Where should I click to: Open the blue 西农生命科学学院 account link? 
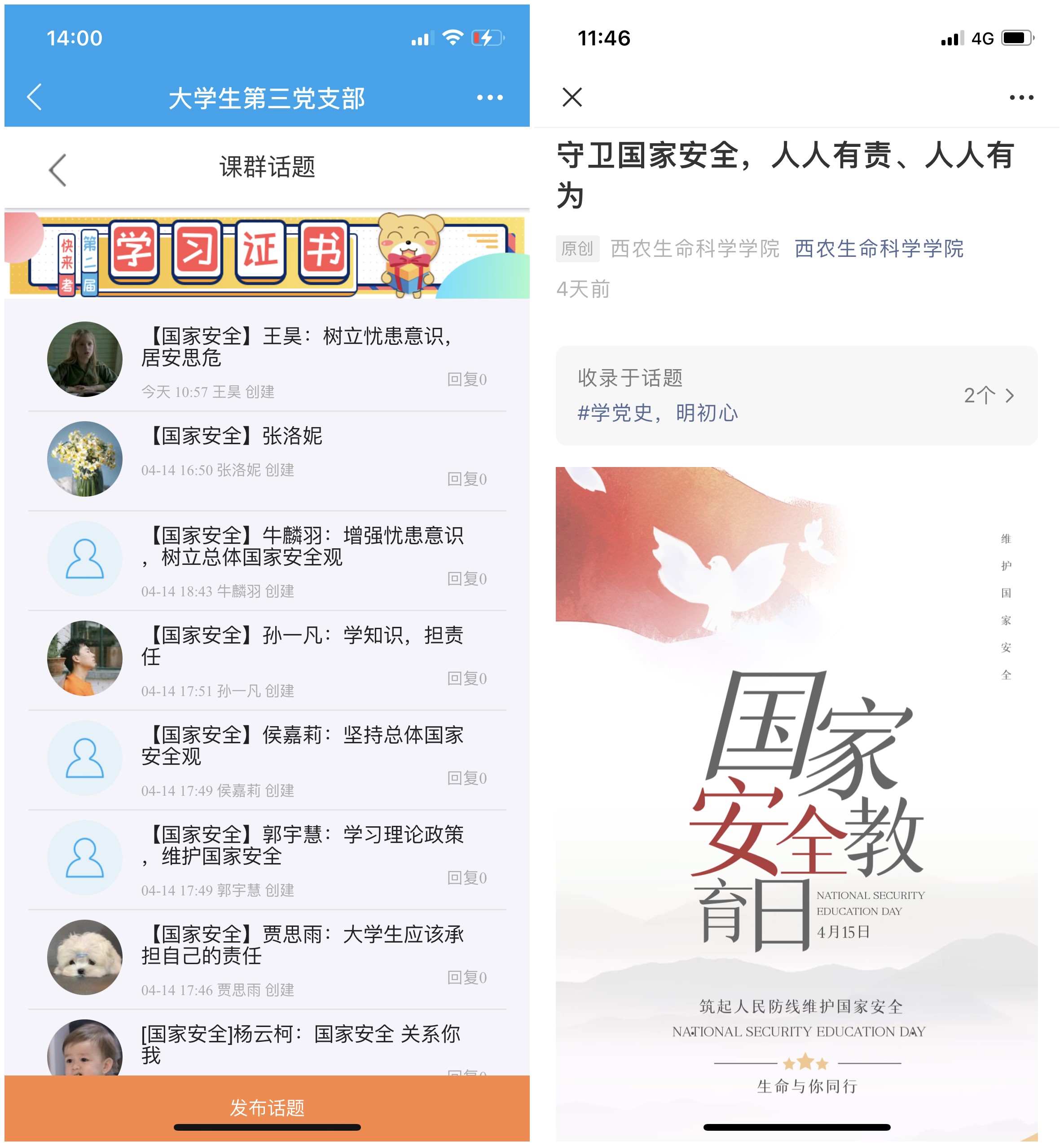(879, 249)
